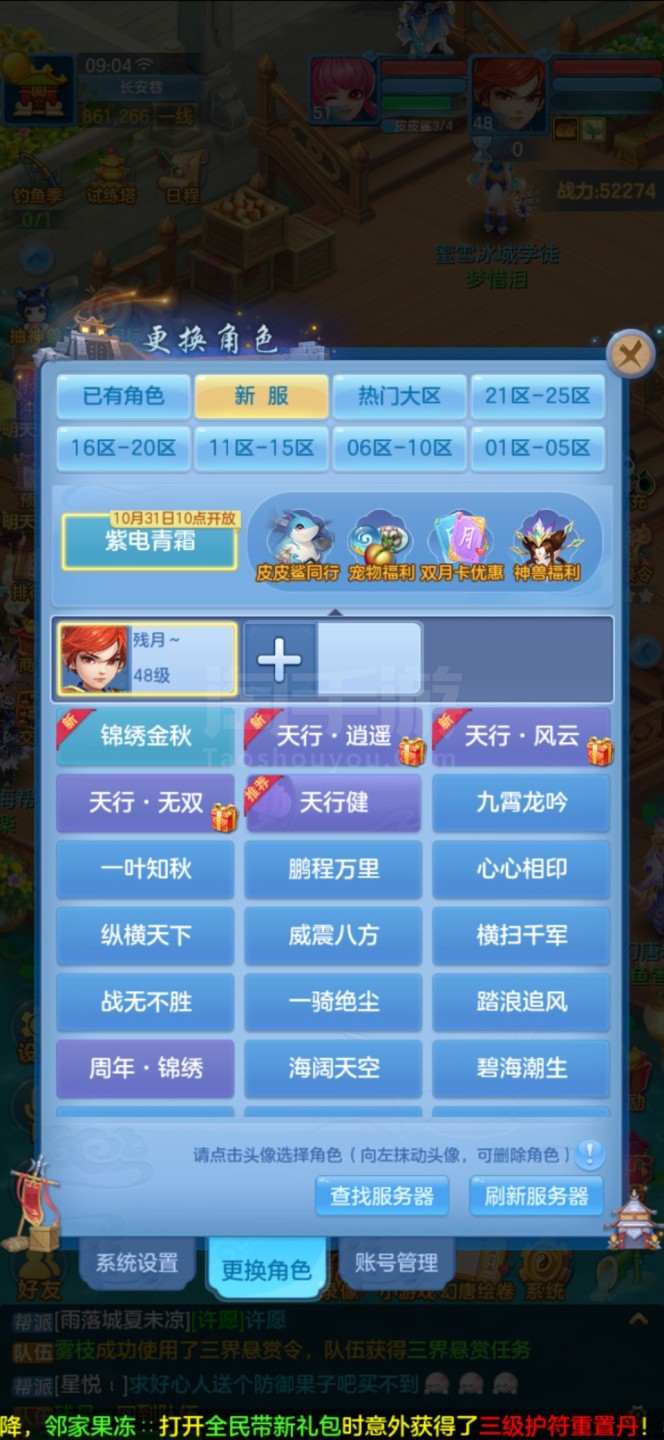Viewport: 664px width, 1440px height.
Task: Choose character 残月~ level 48
Action: pos(147,658)
